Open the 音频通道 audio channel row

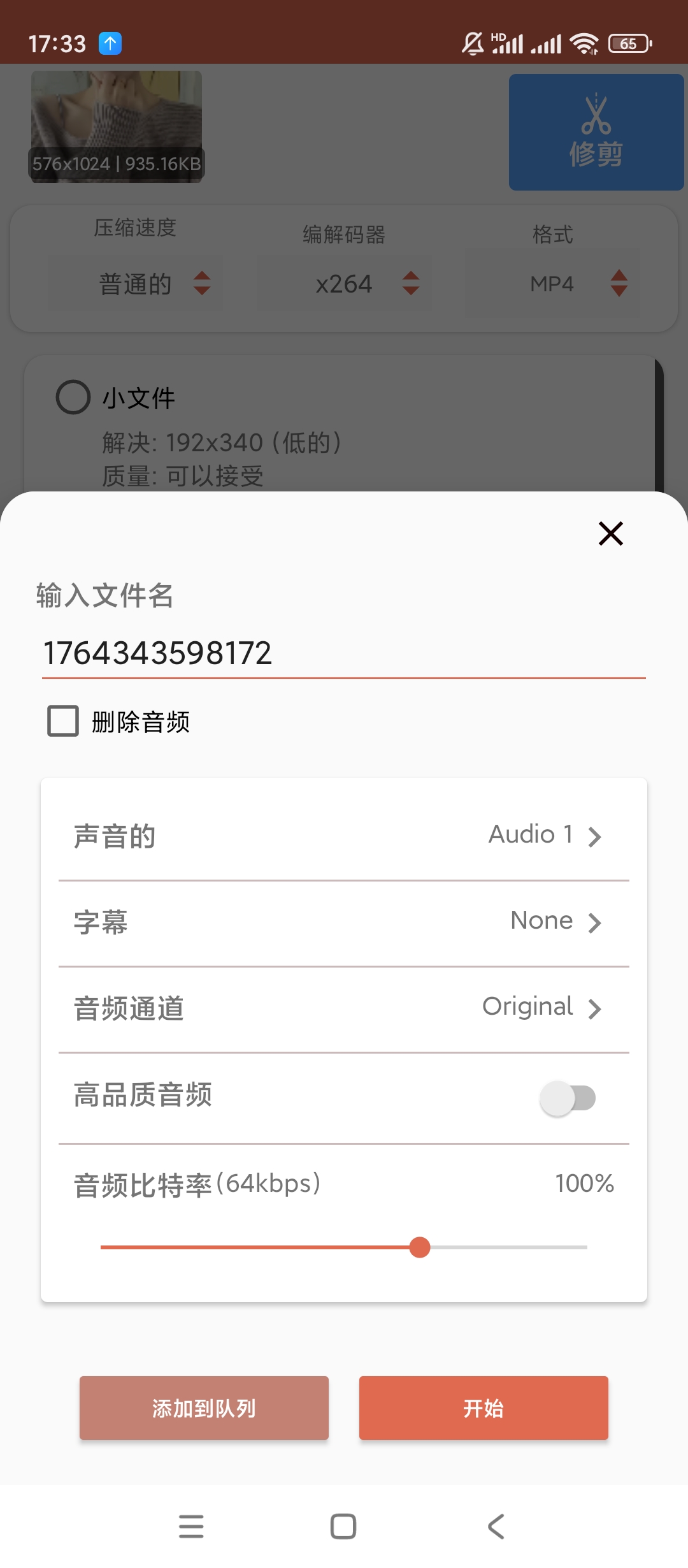click(x=343, y=1008)
